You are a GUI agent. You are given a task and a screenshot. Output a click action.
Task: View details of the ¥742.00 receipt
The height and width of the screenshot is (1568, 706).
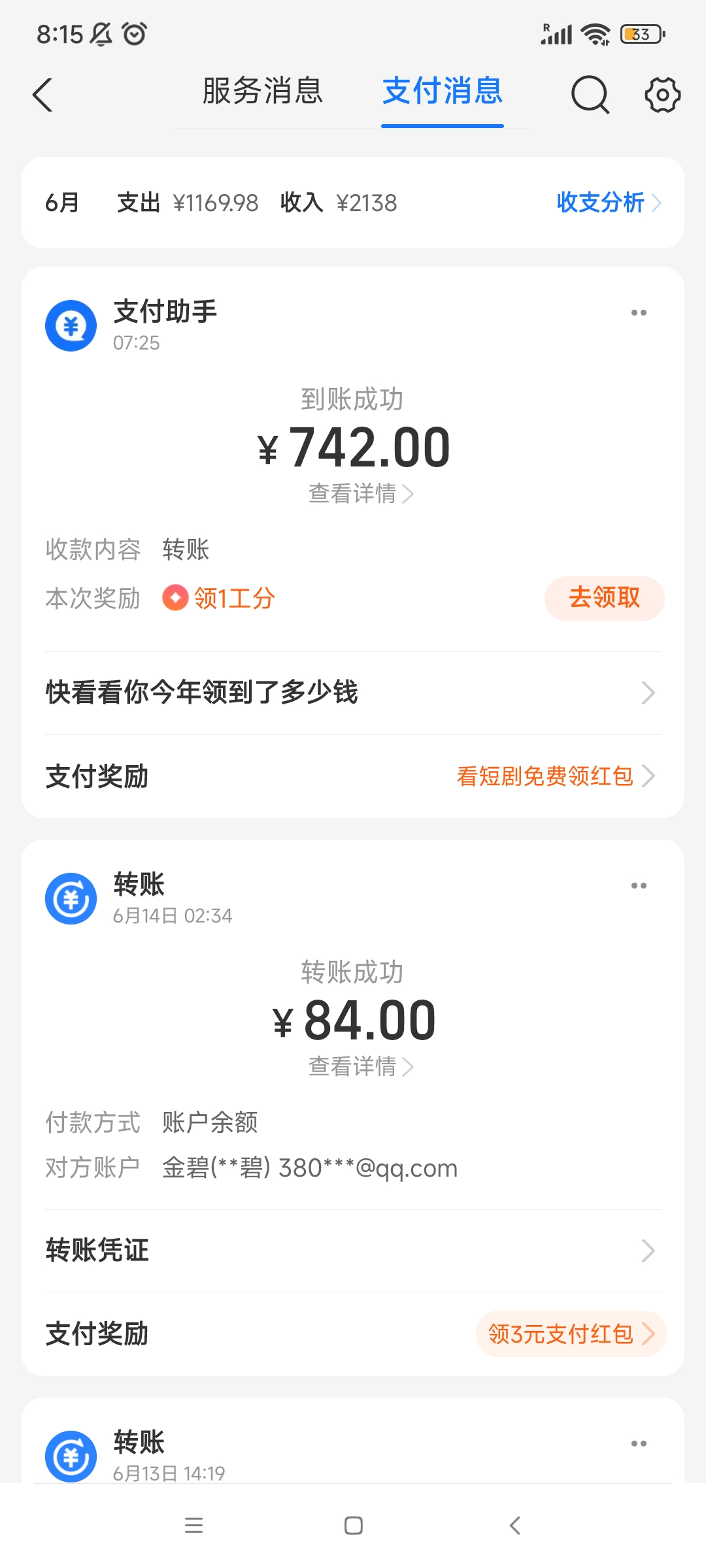click(x=361, y=493)
